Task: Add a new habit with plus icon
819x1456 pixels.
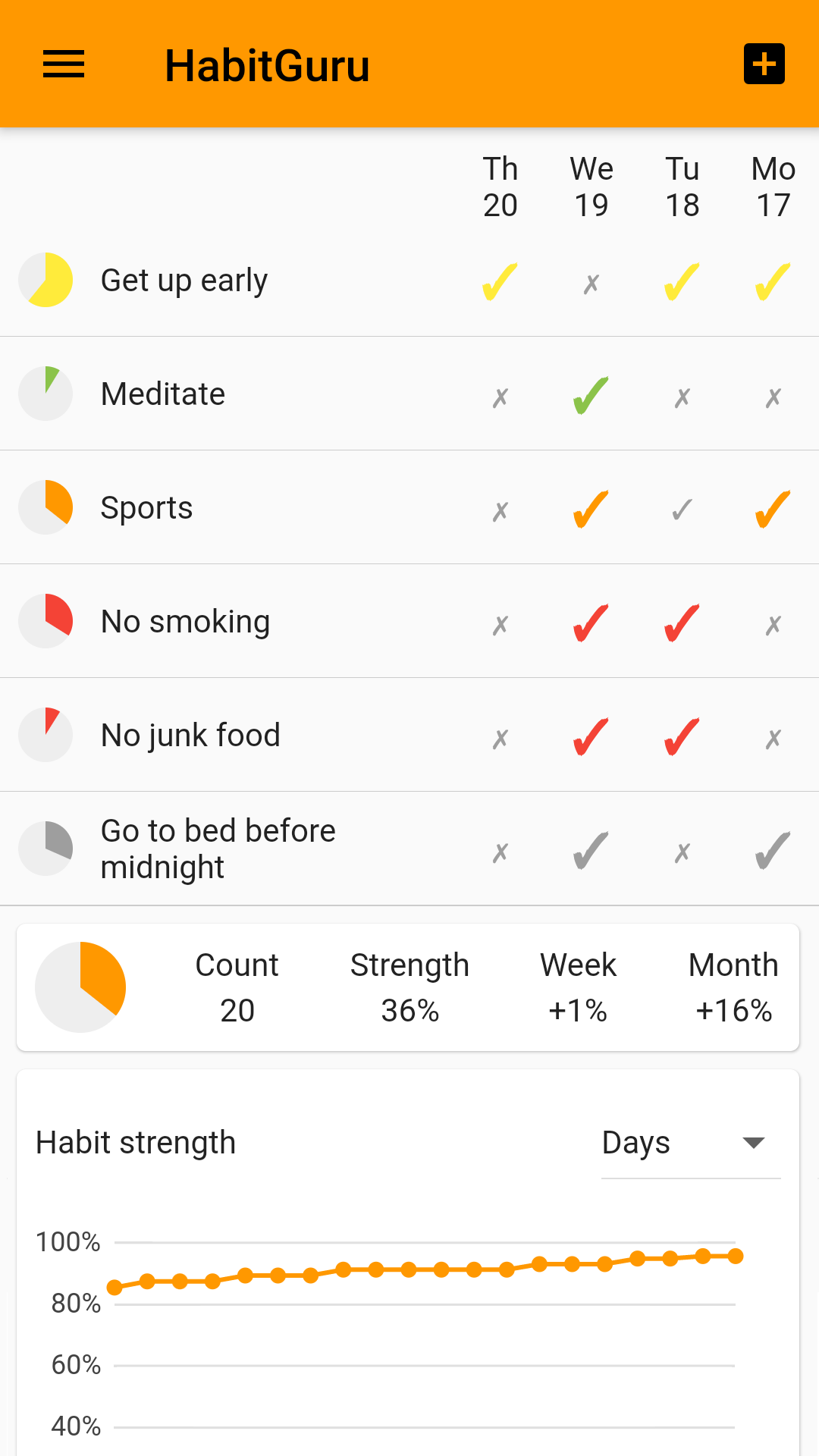Action: click(764, 64)
